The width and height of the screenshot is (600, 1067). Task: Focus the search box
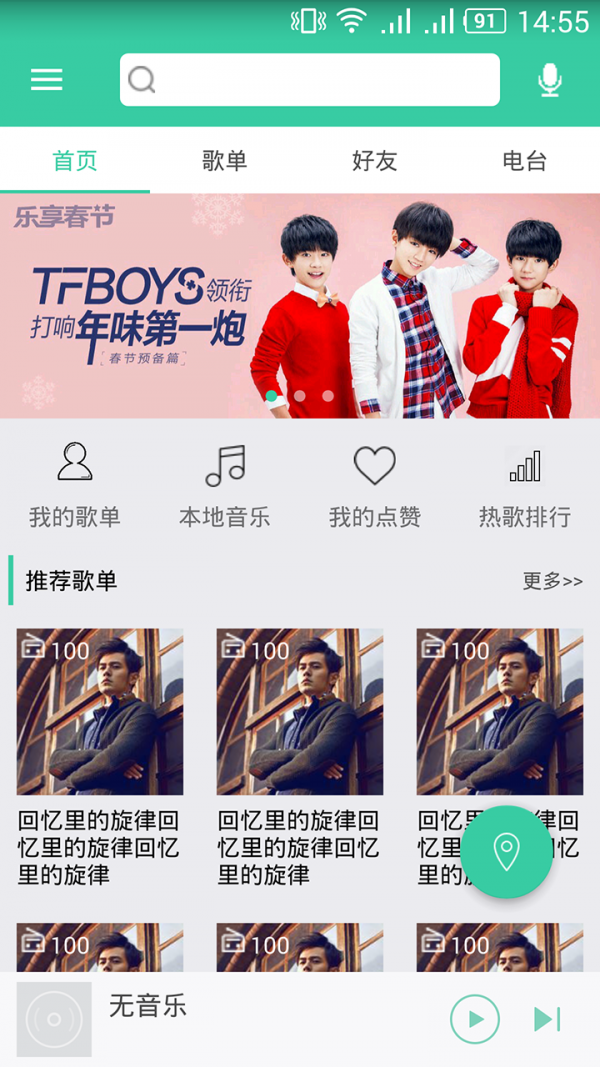click(x=310, y=80)
